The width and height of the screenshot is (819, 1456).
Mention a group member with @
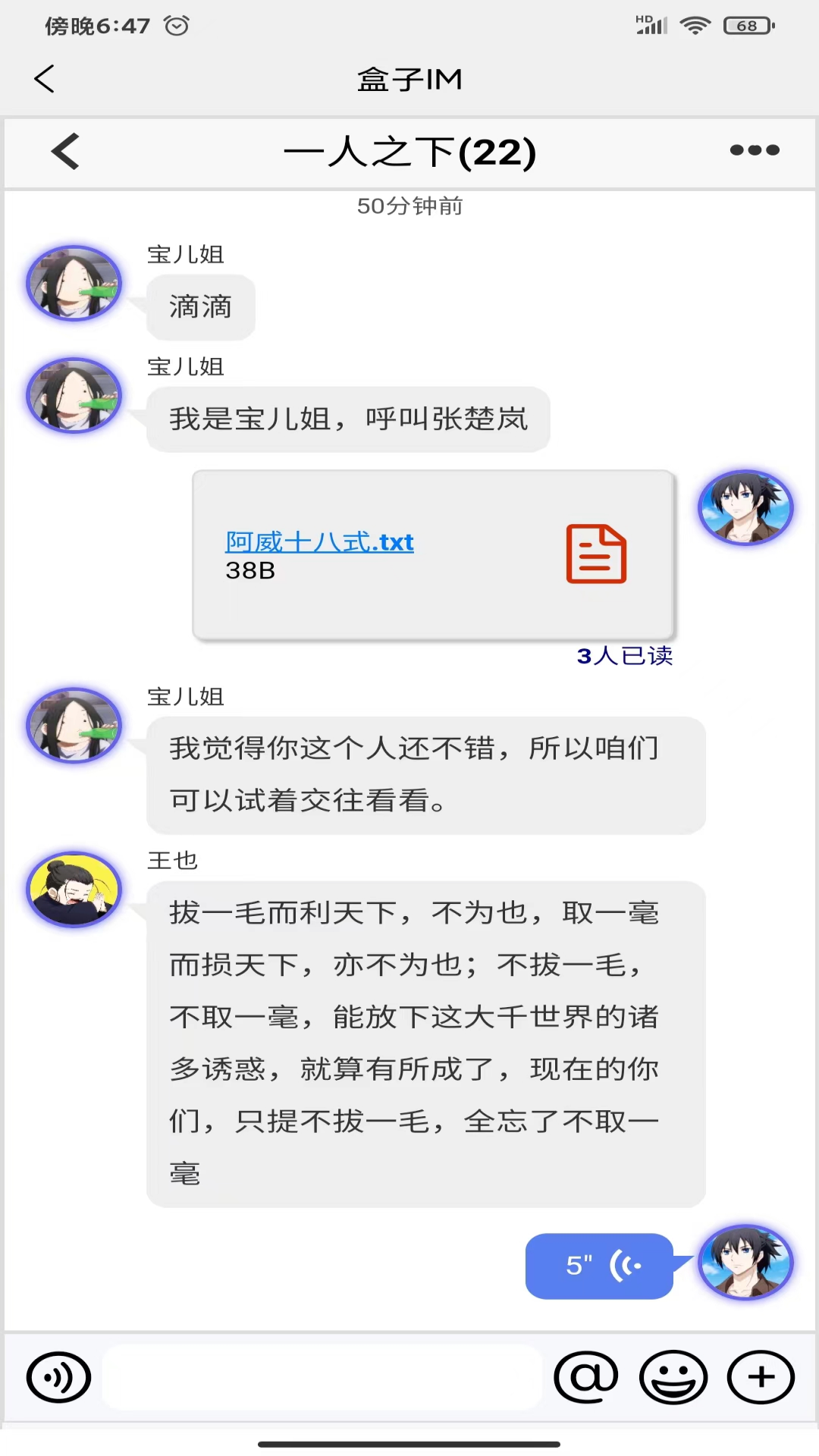(x=585, y=1377)
